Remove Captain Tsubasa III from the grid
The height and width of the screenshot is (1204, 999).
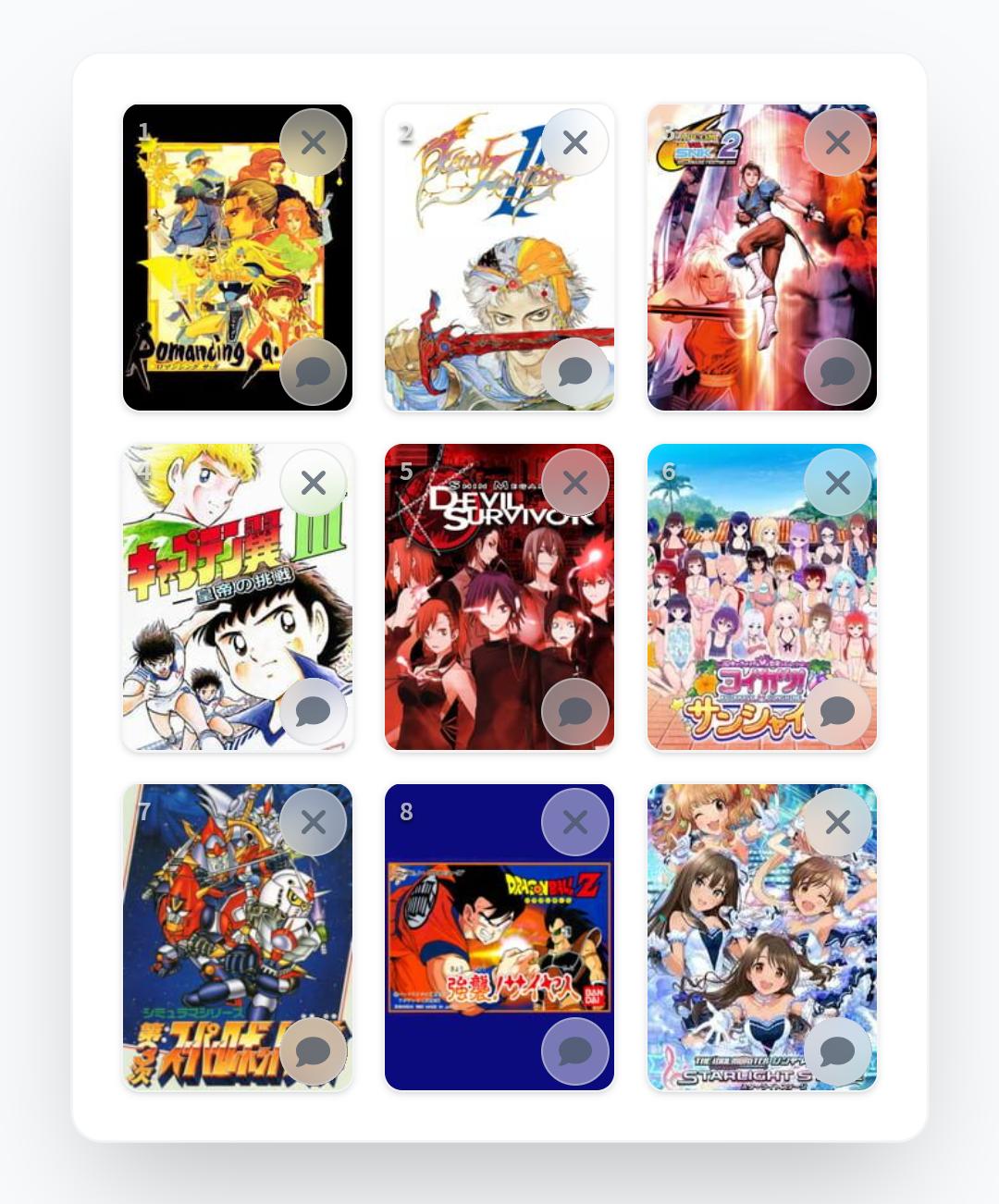coord(314,483)
